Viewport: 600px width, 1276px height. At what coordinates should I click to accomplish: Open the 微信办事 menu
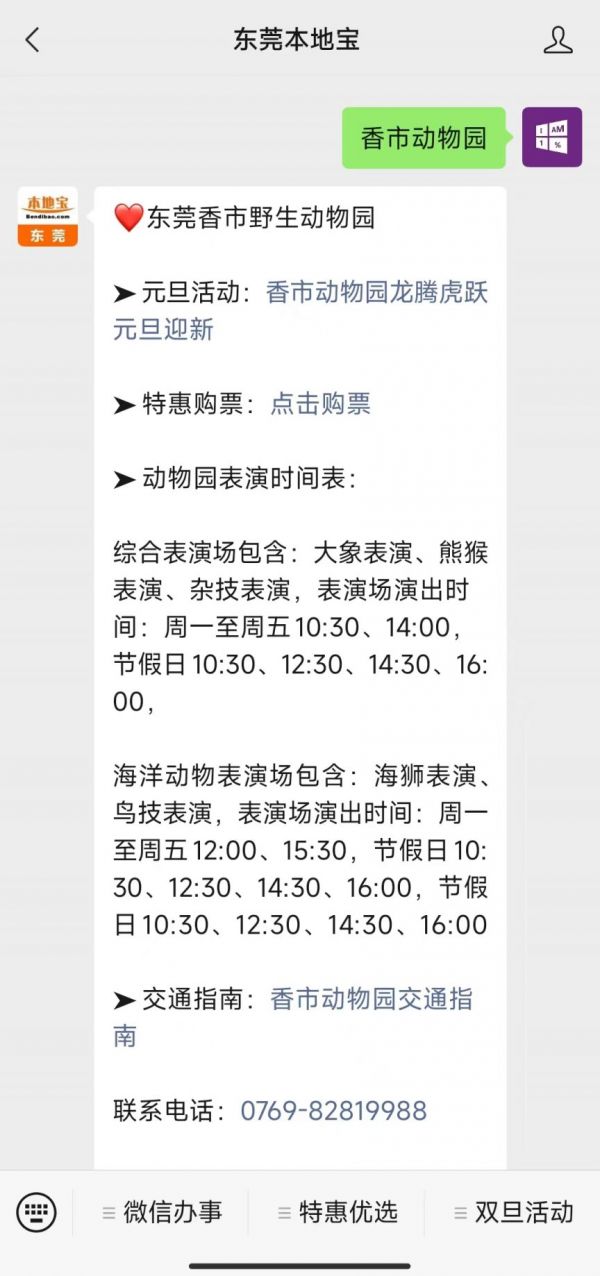pyautogui.click(x=162, y=1212)
